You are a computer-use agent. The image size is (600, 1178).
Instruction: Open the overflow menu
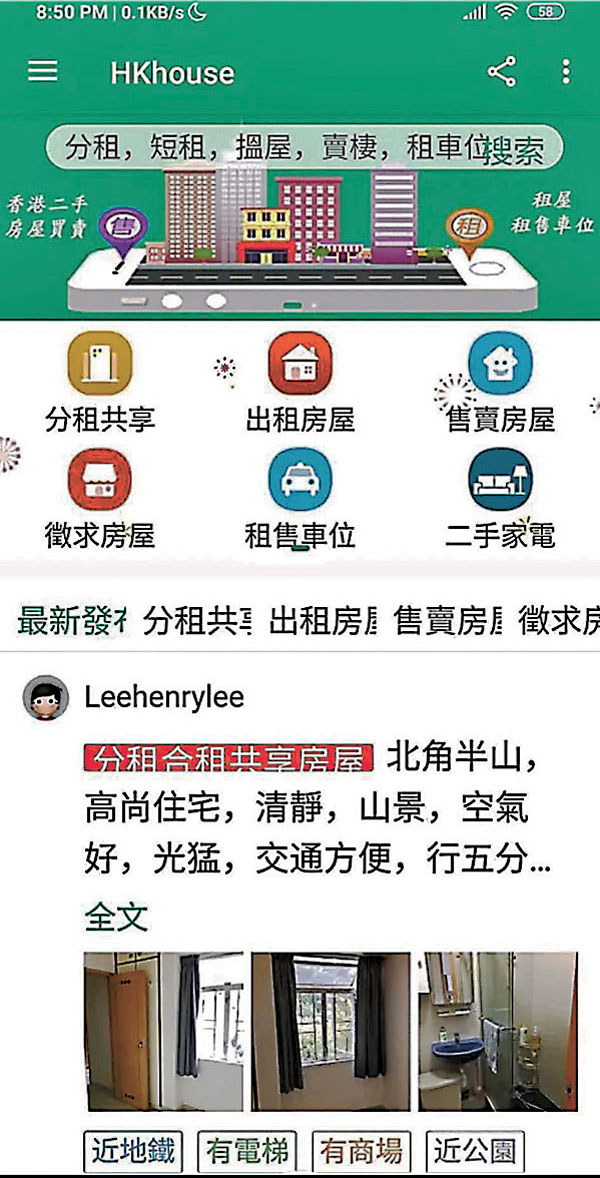566,72
